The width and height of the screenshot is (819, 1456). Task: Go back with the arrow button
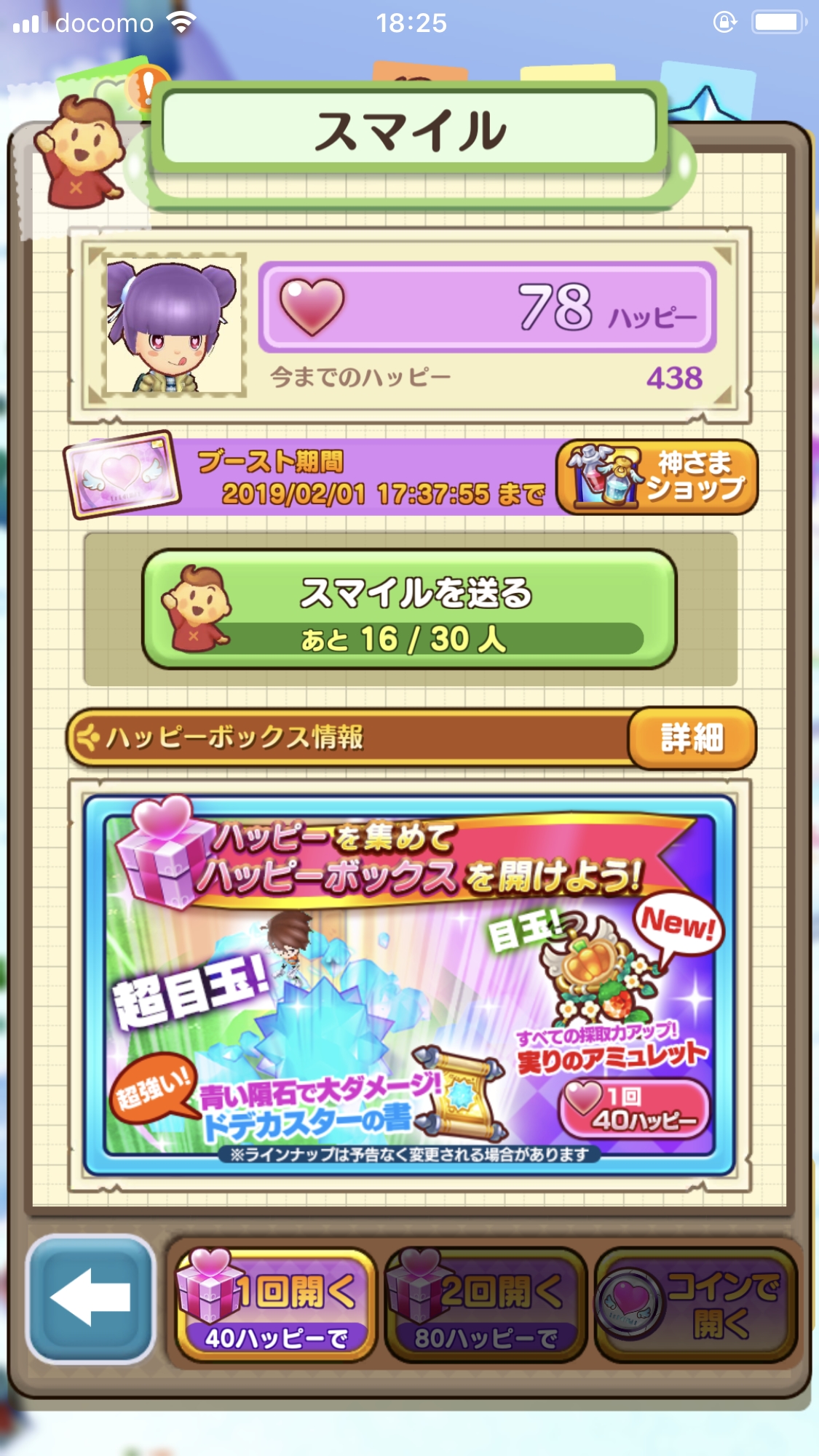90,1299
